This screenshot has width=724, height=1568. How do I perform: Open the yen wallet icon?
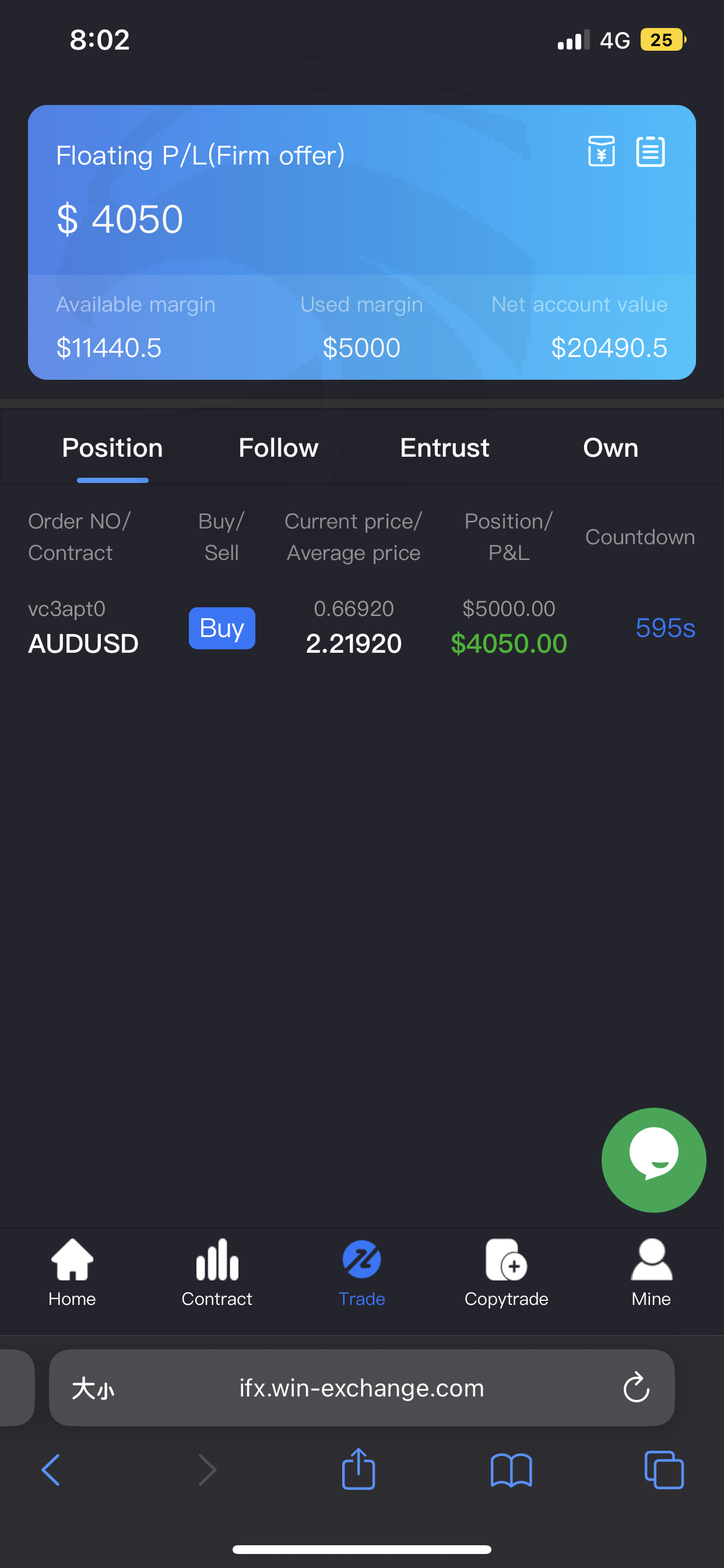click(601, 151)
